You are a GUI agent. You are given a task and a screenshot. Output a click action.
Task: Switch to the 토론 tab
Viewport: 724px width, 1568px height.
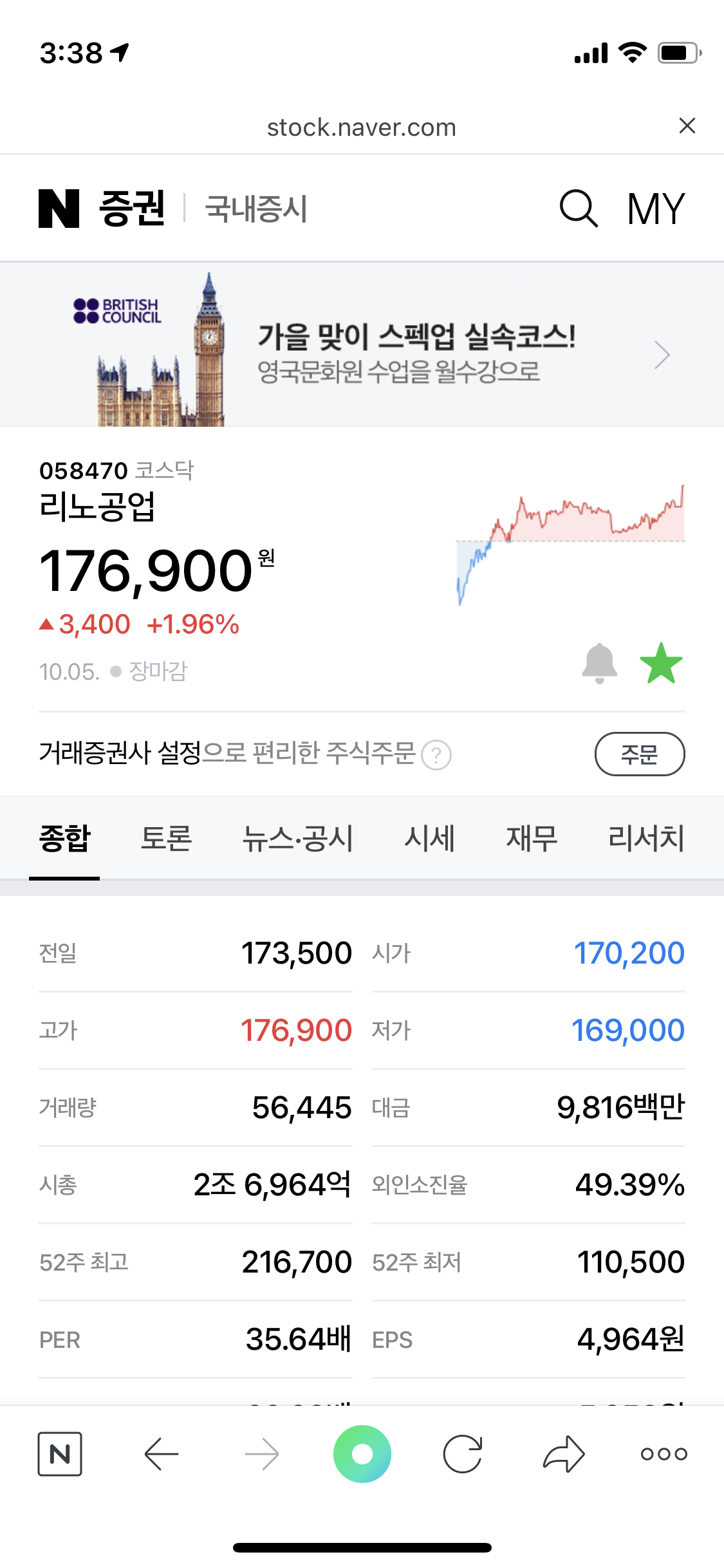(166, 839)
